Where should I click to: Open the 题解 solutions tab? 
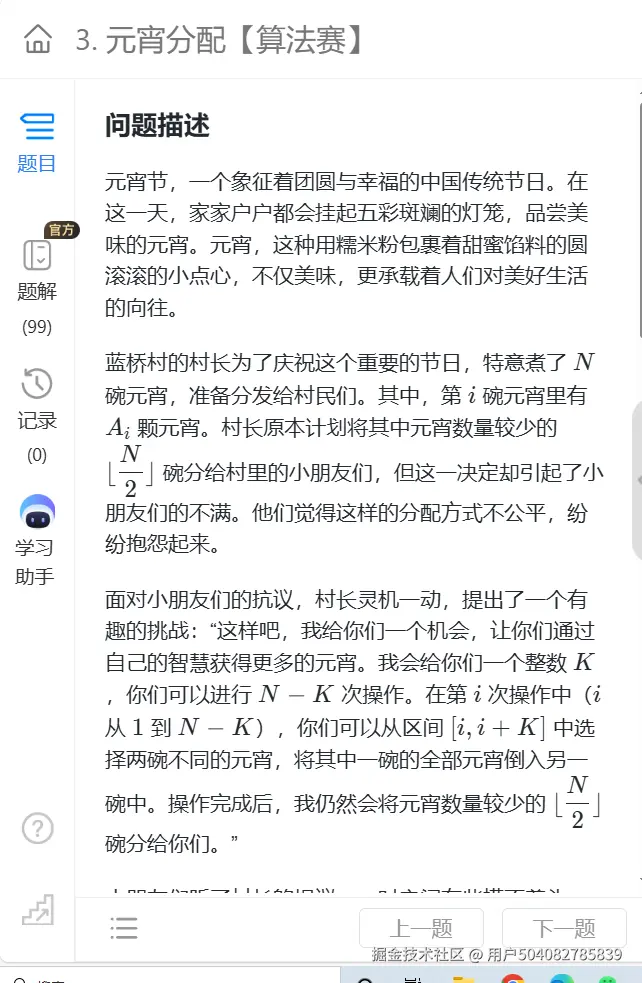(x=37, y=273)
